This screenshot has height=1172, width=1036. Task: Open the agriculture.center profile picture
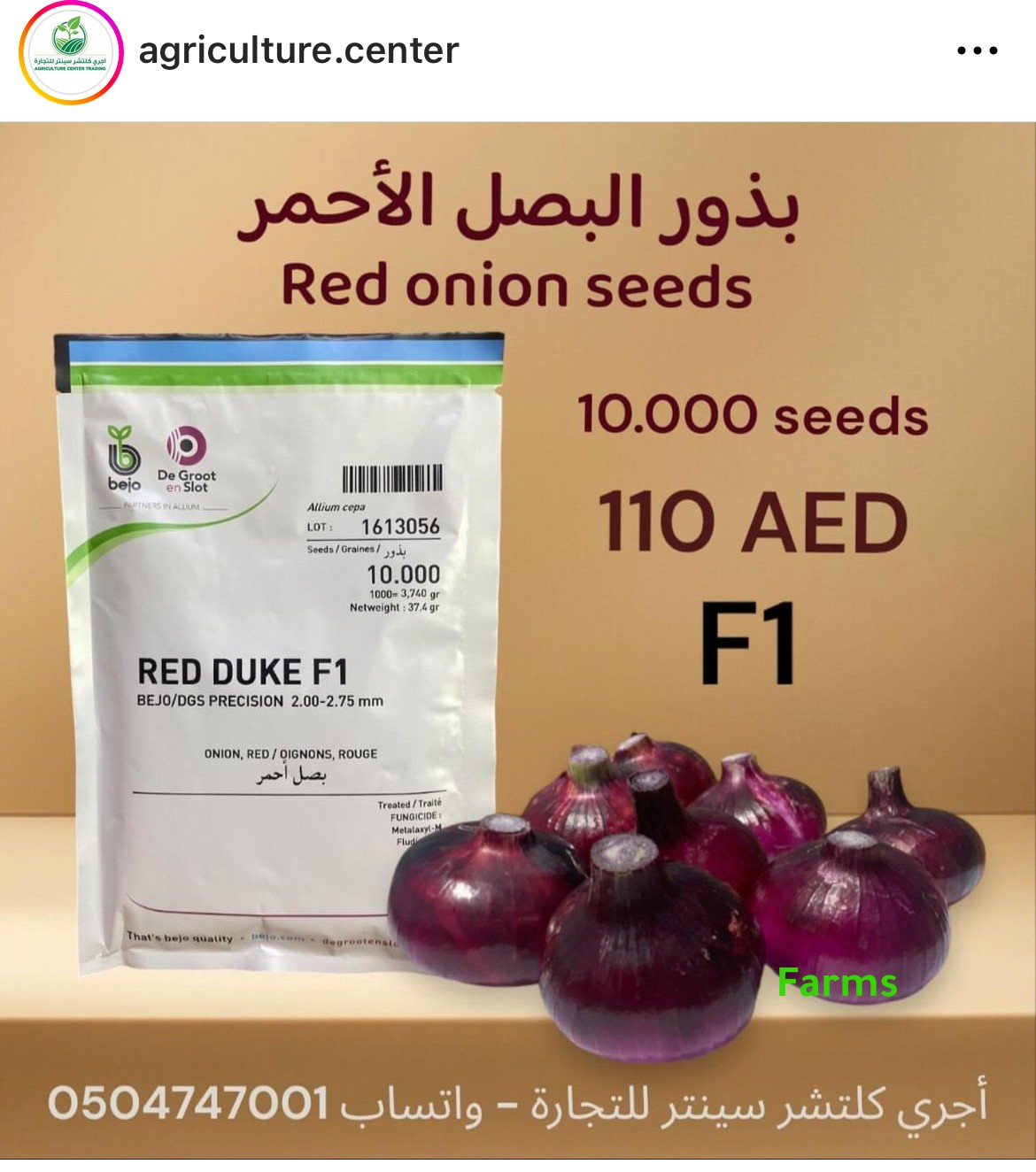71,53
